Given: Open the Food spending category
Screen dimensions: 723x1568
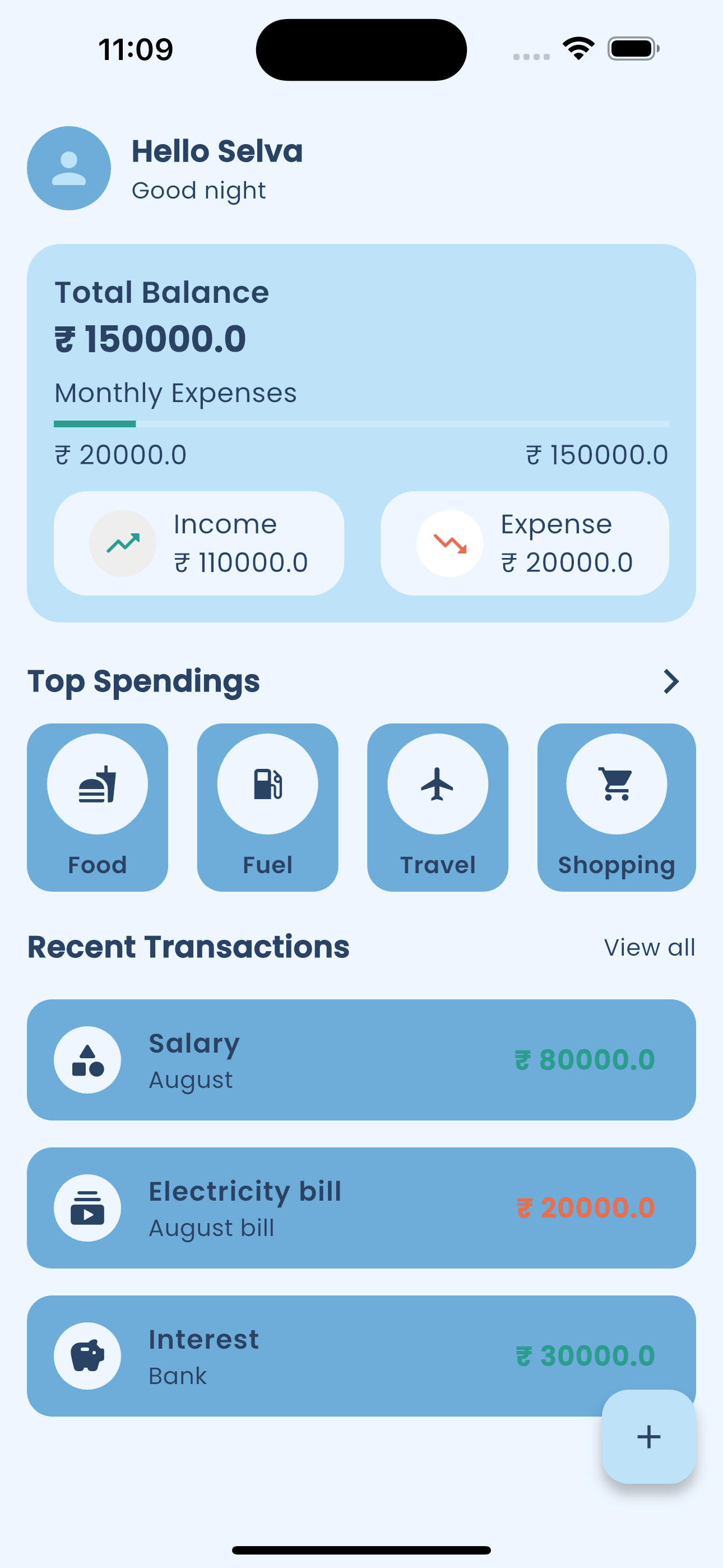Looking at the screenshot, I should [x=98, y=806].
